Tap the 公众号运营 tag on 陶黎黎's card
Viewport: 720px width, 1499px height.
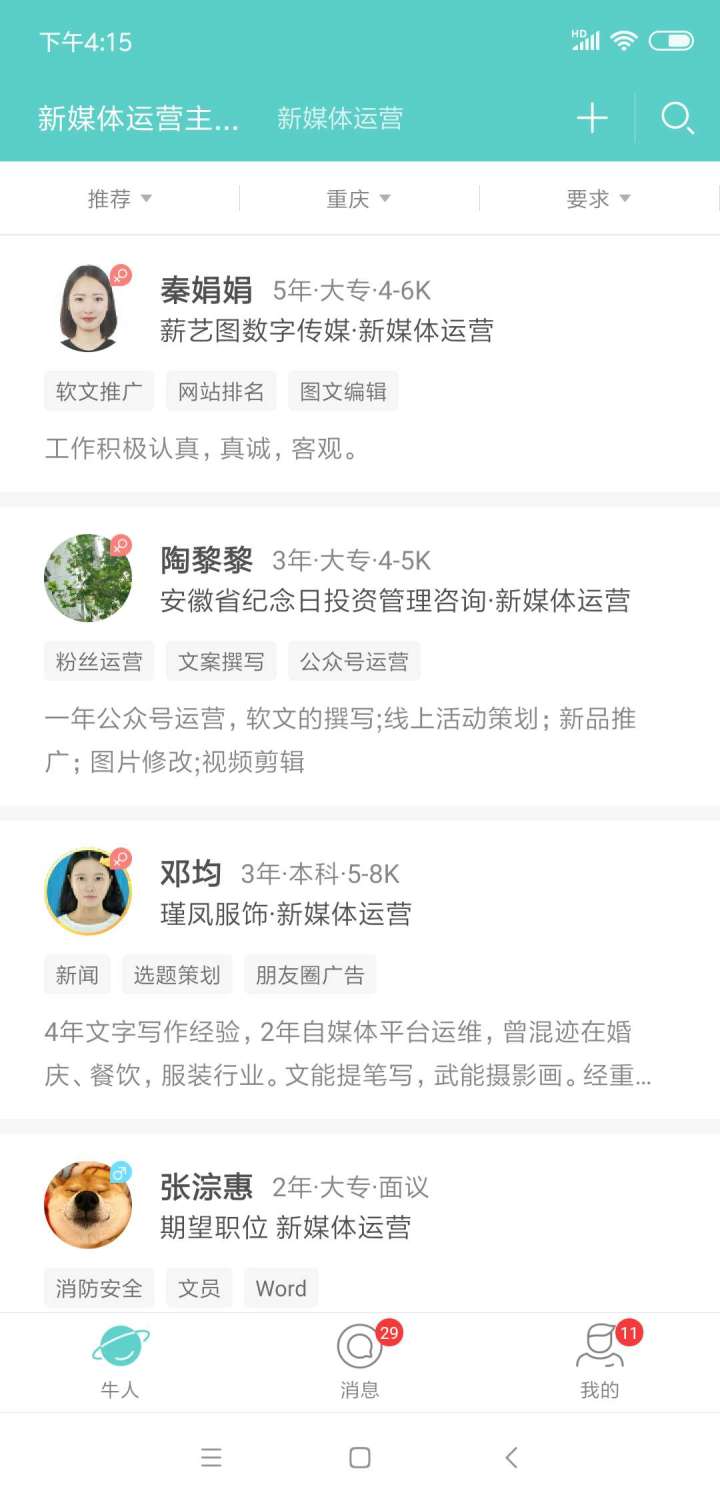(x=355, y=661)
